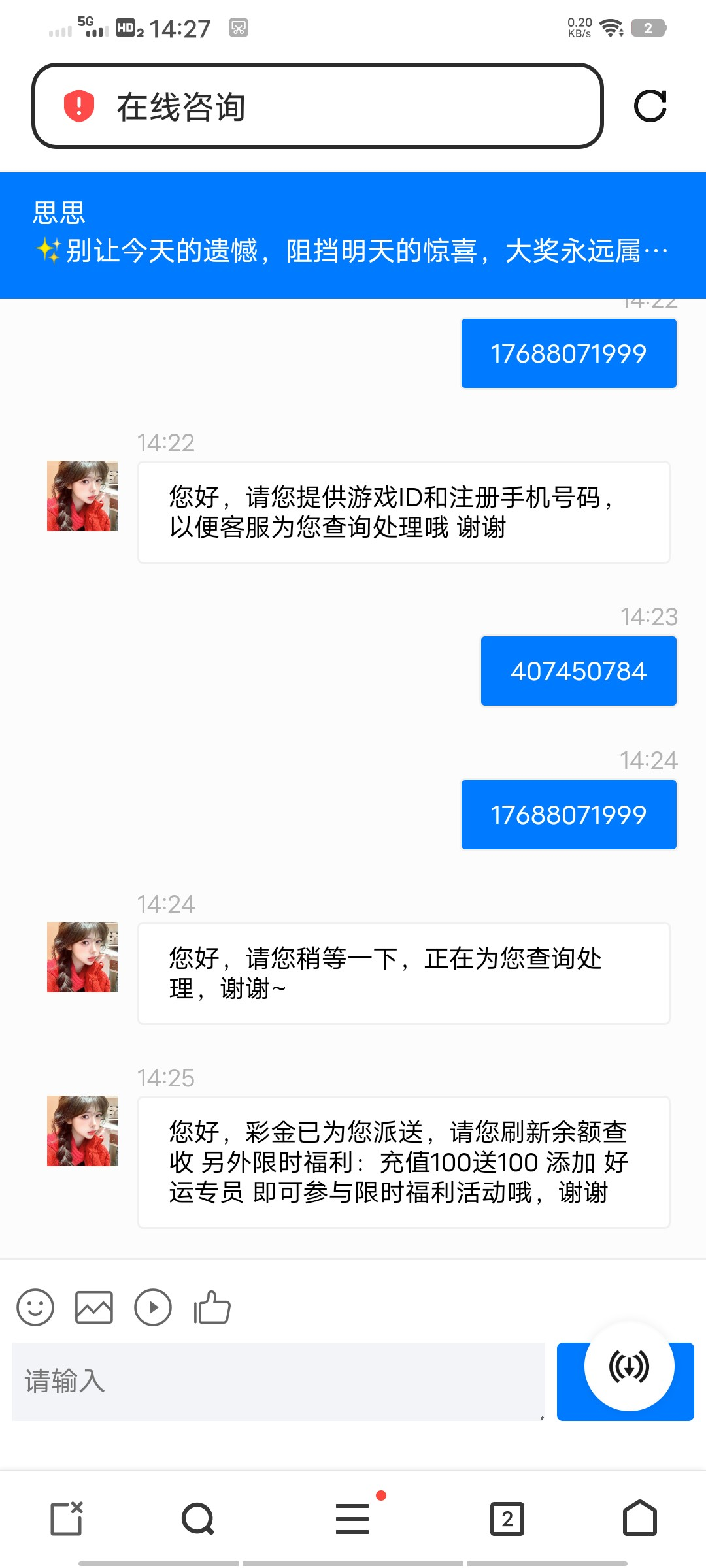Open the browser menu

point(352,1518)
